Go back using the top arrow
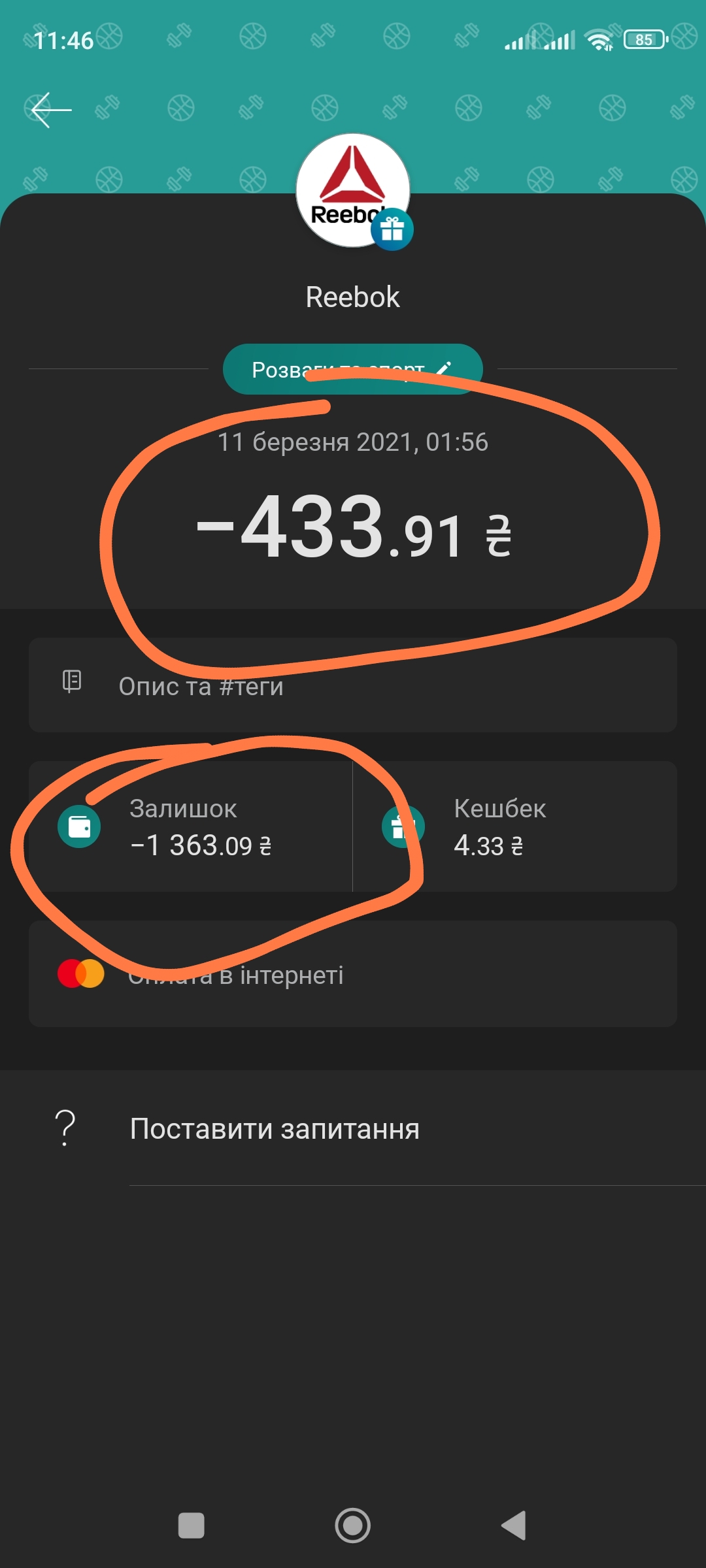This screenshot has width=706, height=1568. pyautogui.click(x=51, y=110)
